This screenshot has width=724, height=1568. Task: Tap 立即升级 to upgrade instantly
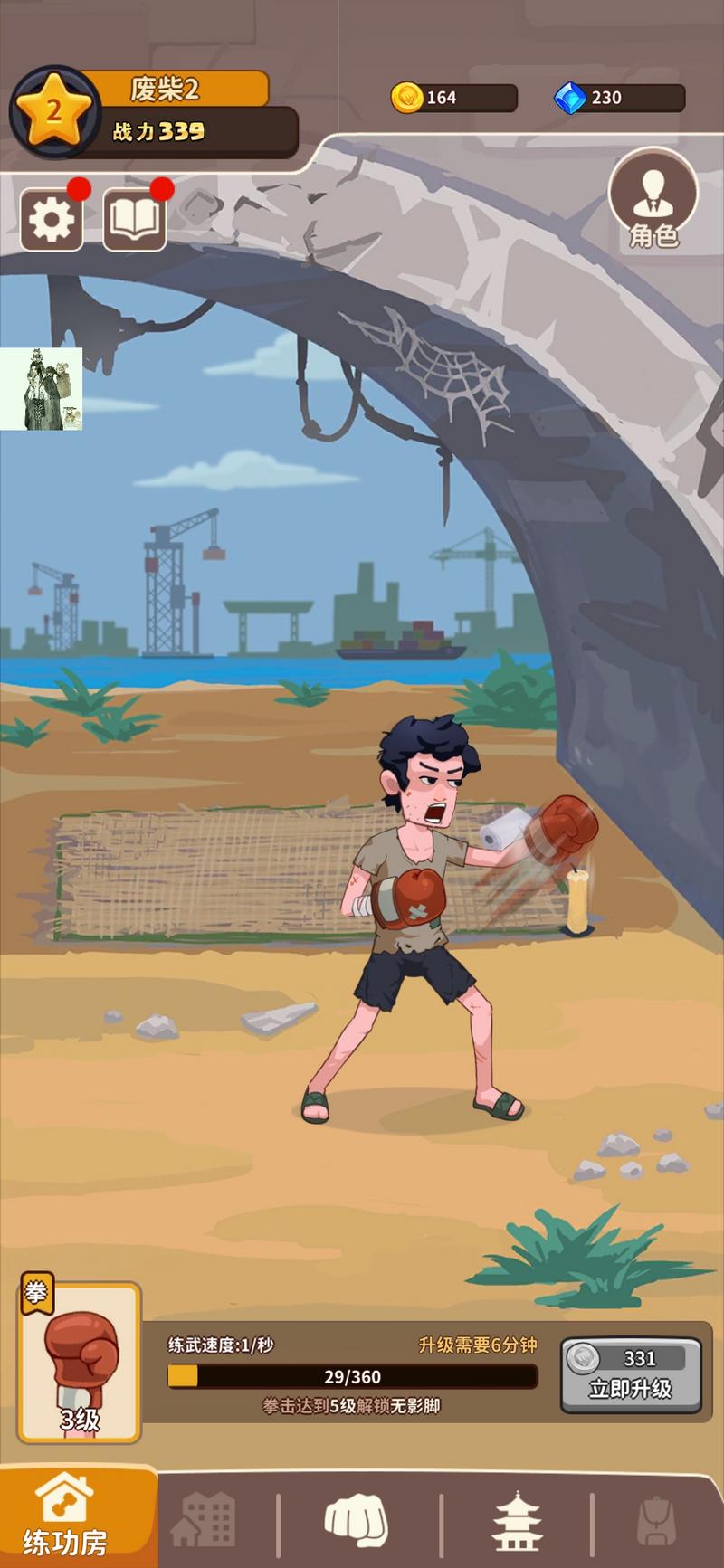[631, 1375]
